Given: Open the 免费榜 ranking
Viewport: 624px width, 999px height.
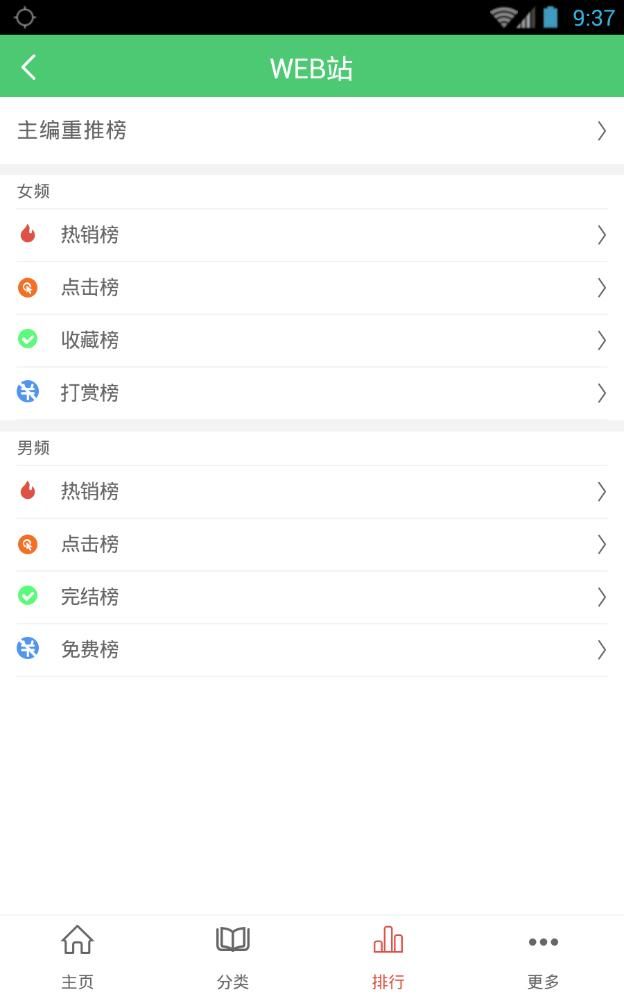Looking at the screenshot, I should click(312, 650).
